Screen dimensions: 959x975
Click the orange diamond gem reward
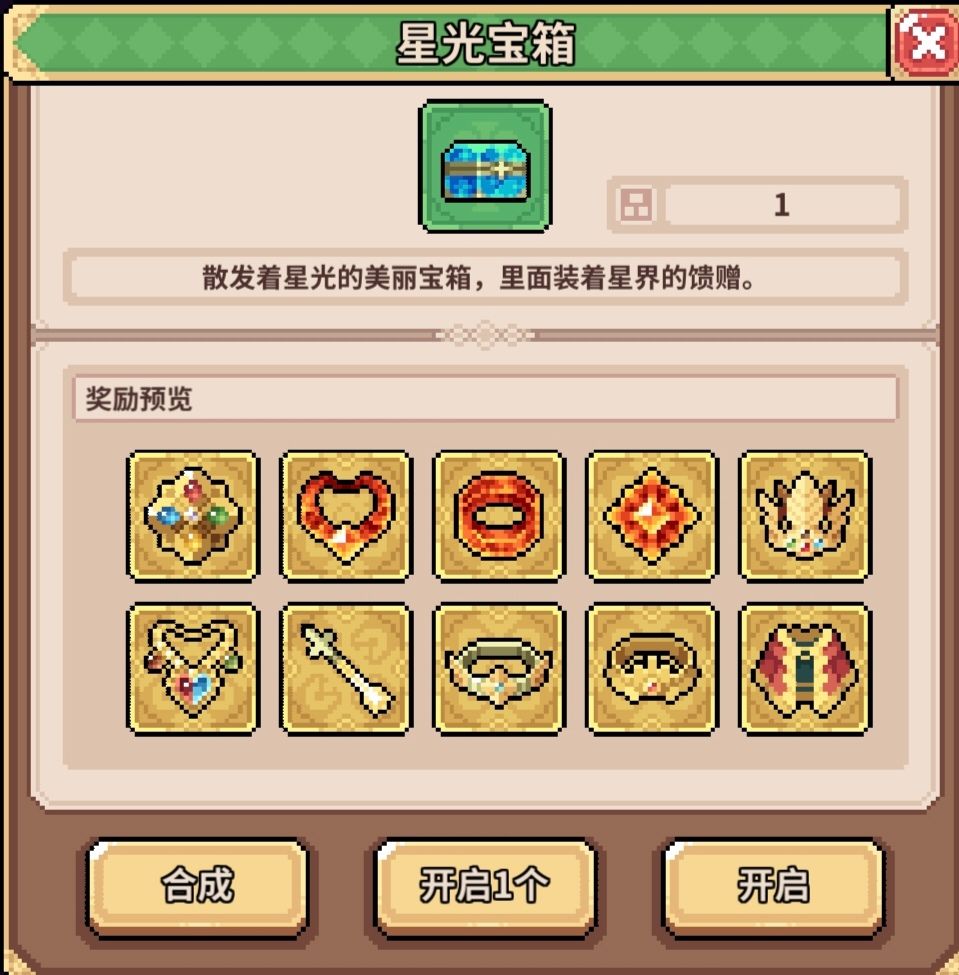(652, 517)
